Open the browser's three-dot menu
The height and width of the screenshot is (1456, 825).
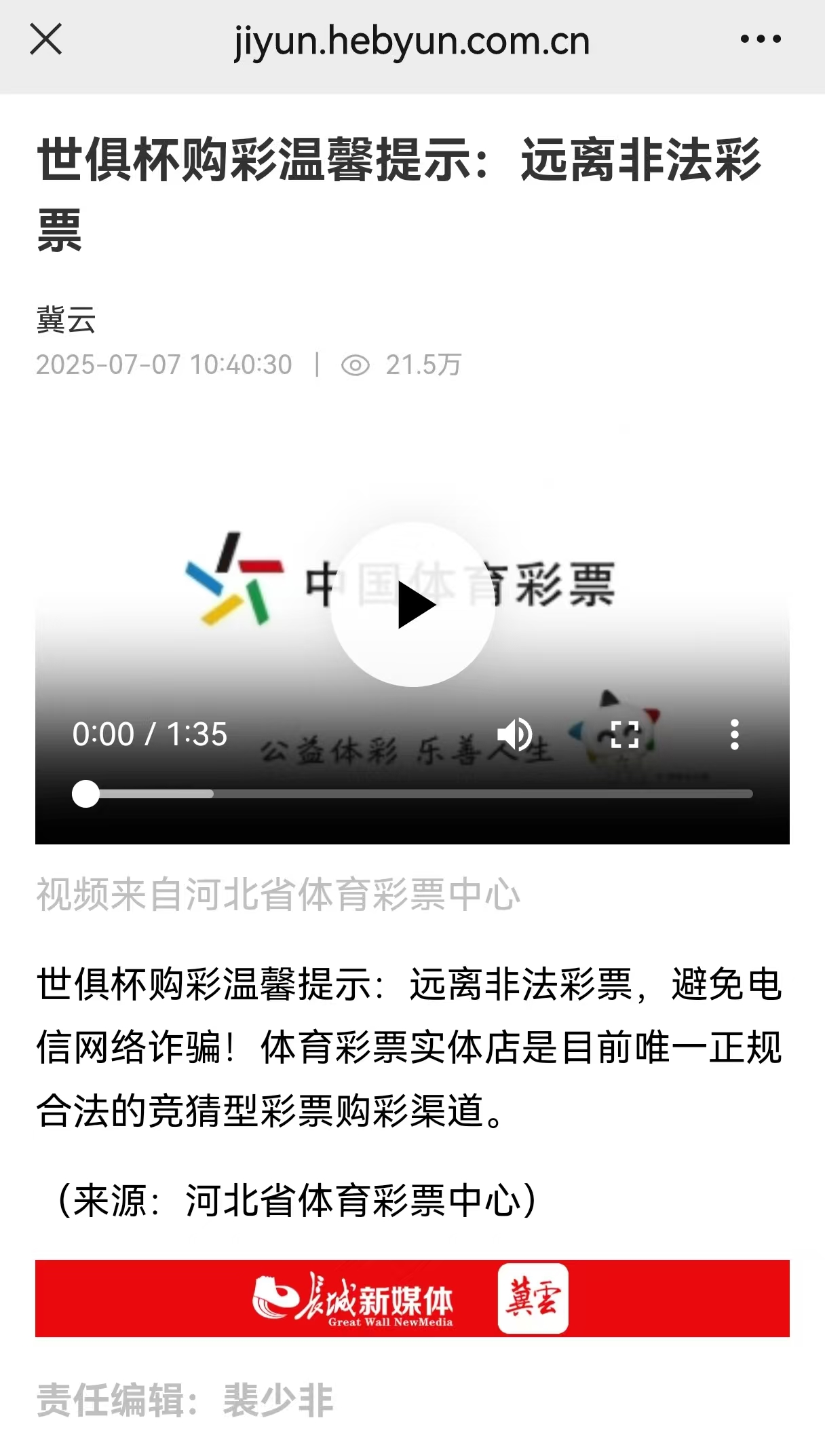click(x=761, y=39)
